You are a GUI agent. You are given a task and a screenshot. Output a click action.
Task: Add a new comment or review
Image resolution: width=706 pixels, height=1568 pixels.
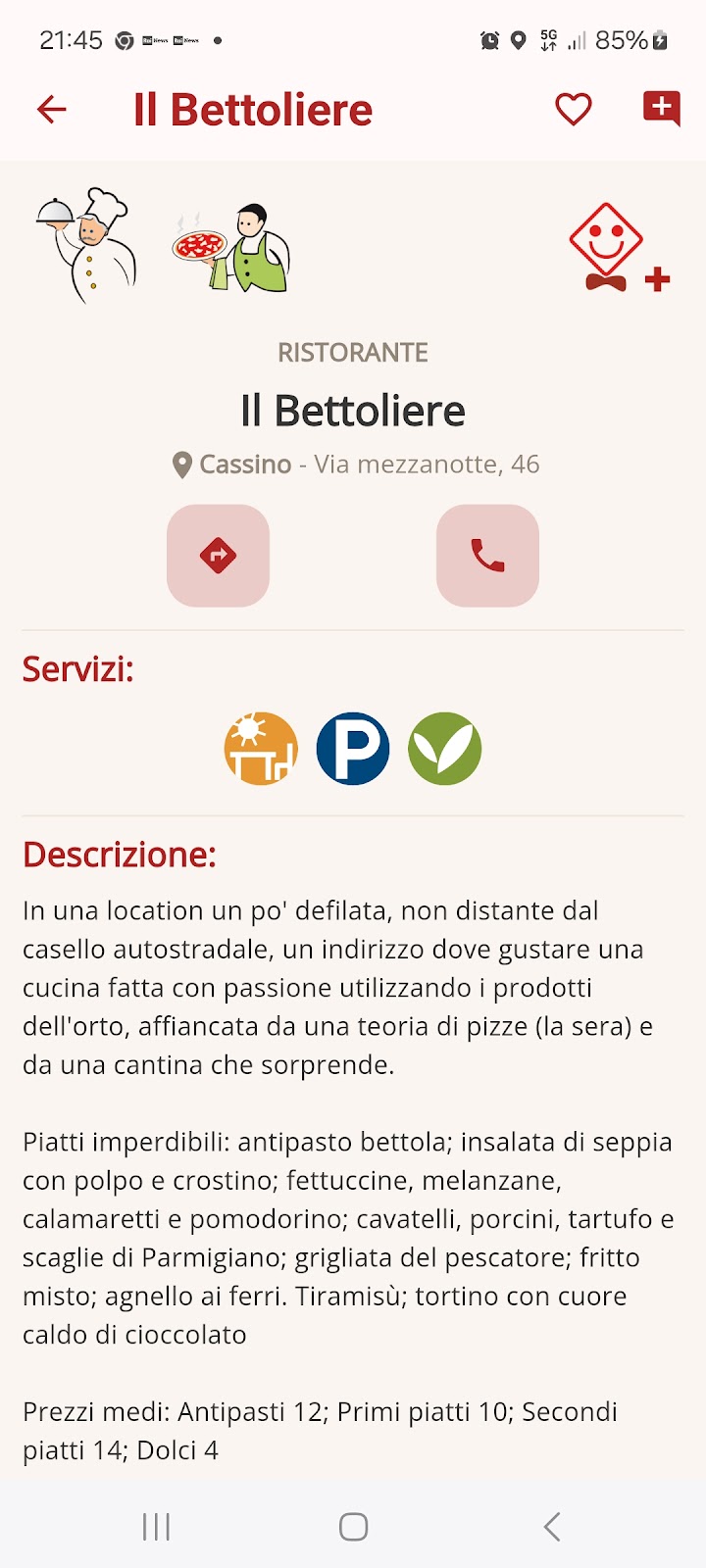[662, 109]
